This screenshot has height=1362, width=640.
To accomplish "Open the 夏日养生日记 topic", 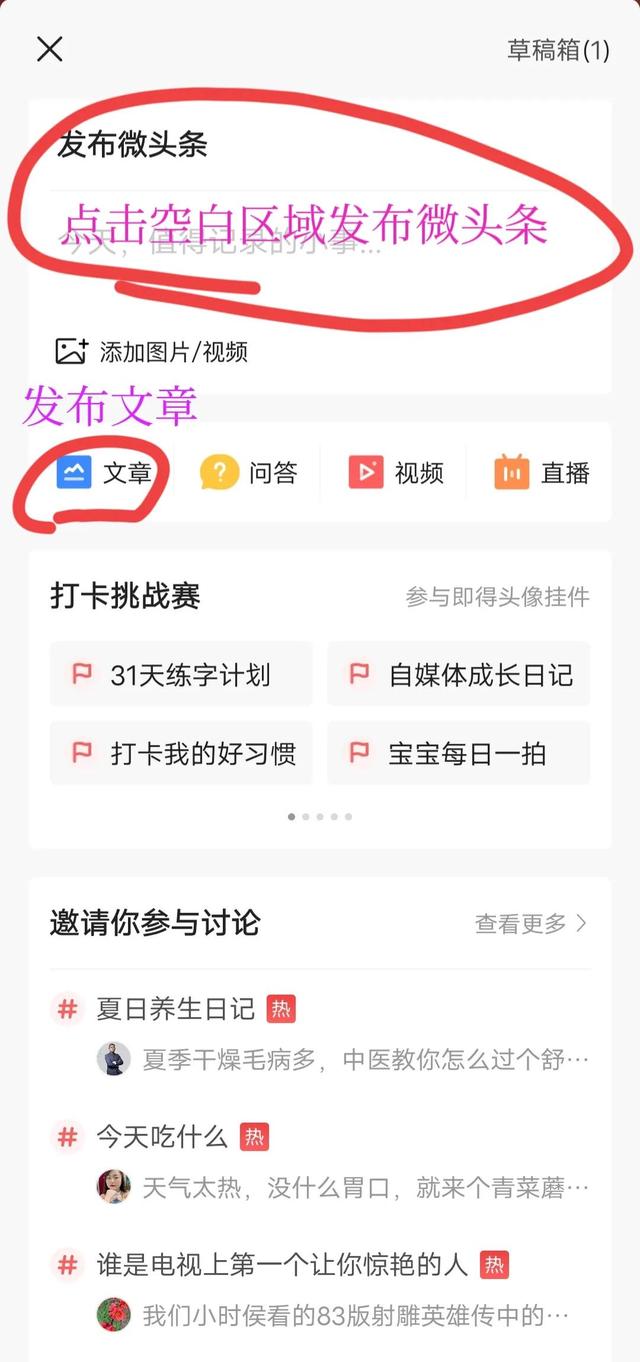I will pyautogui.click(x=176, y=1008).
